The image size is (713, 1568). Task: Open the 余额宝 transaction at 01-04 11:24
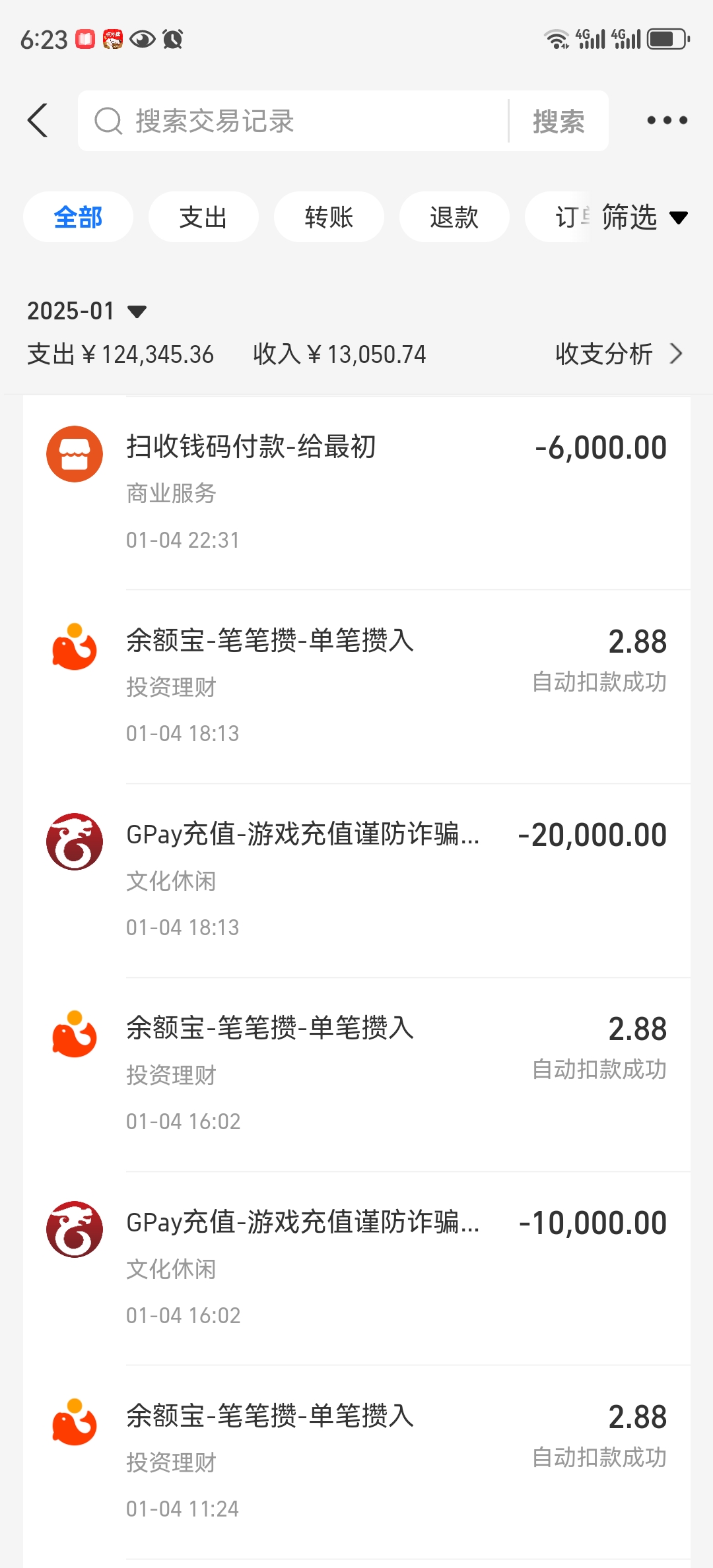click(x=356, y=1462)
